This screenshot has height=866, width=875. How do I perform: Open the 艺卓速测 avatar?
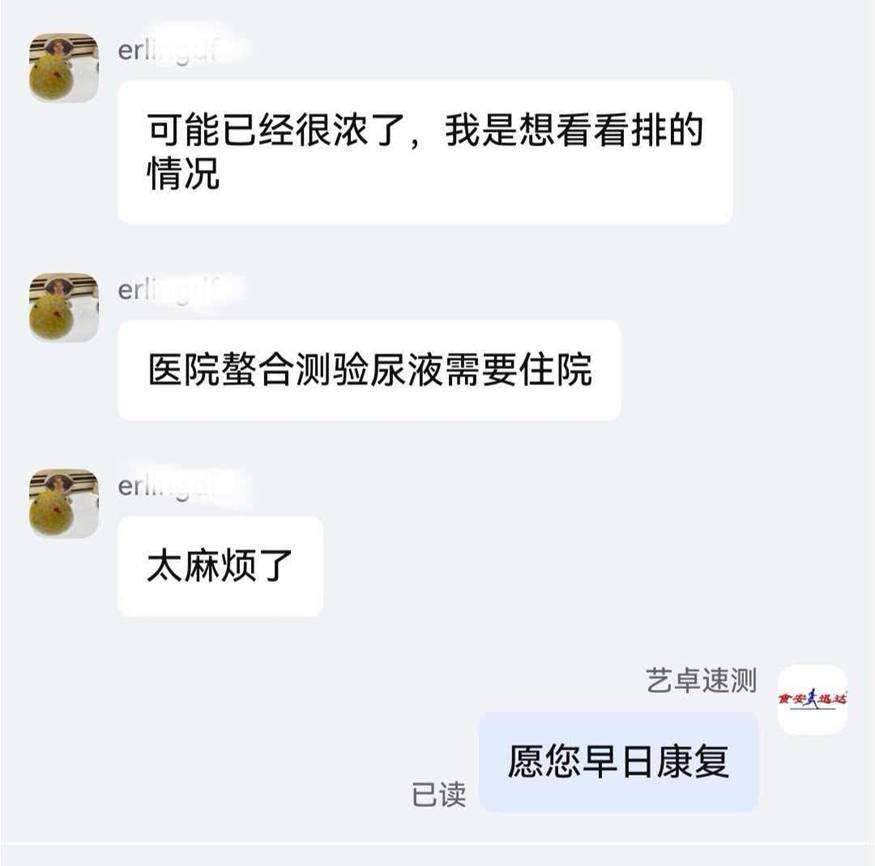(812, 700)
